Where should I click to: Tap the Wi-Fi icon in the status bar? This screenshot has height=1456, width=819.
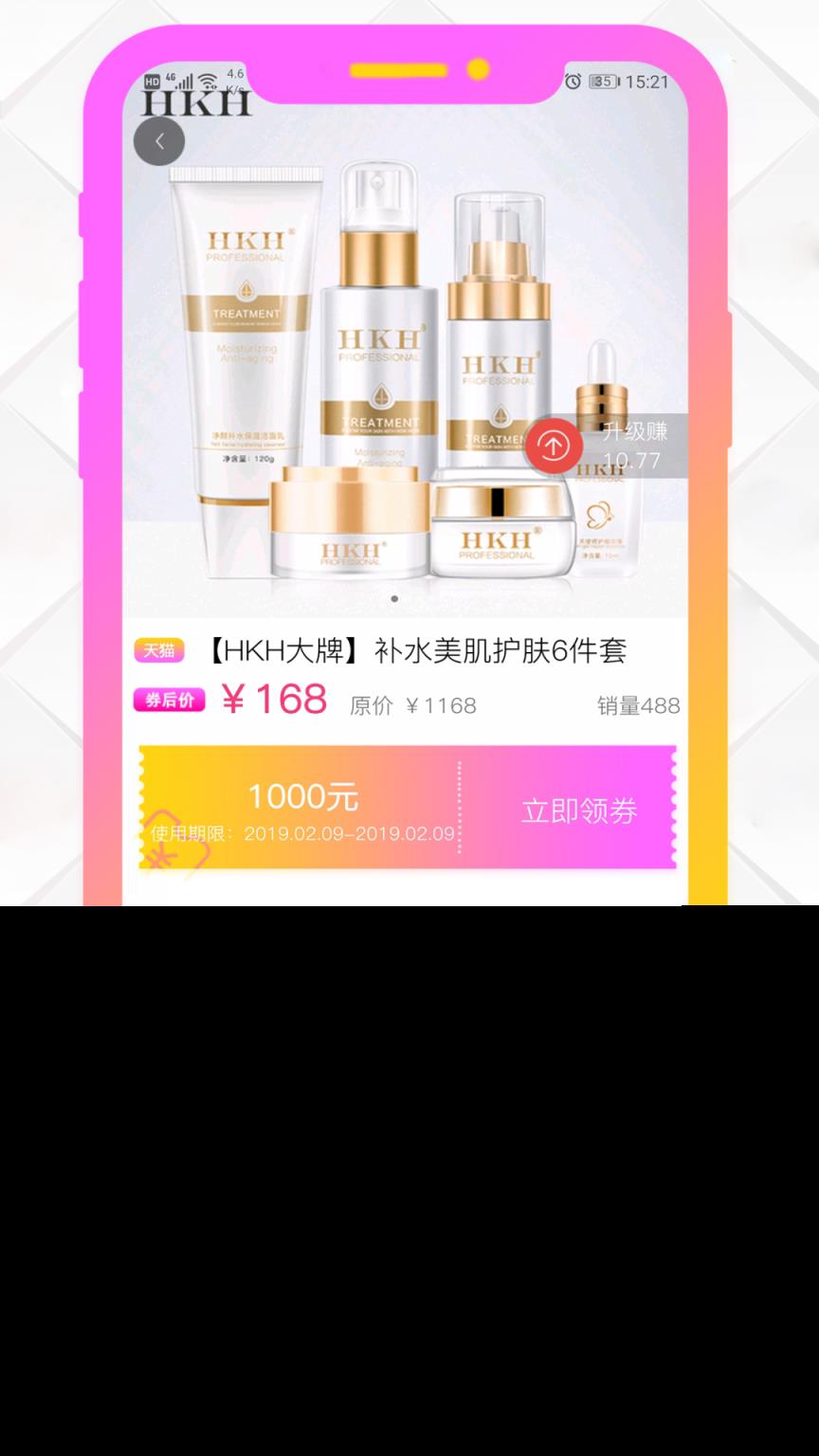(208, 82)
